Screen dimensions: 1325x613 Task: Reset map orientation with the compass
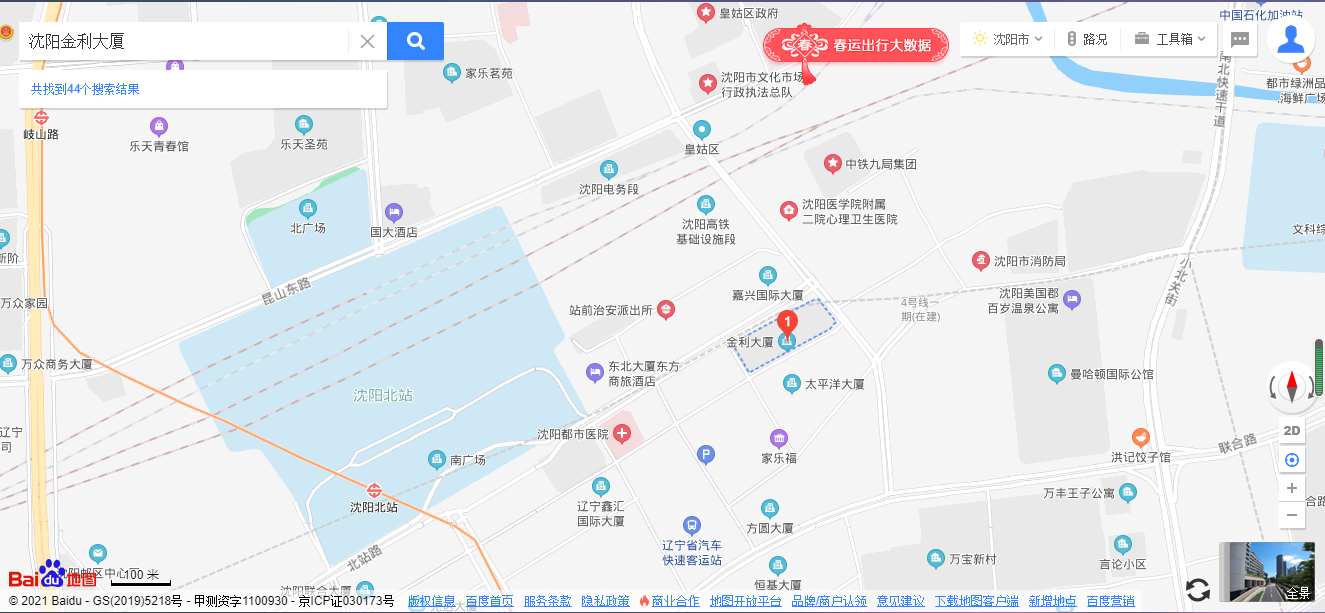pyautogui.click(x=1291, y=385)
